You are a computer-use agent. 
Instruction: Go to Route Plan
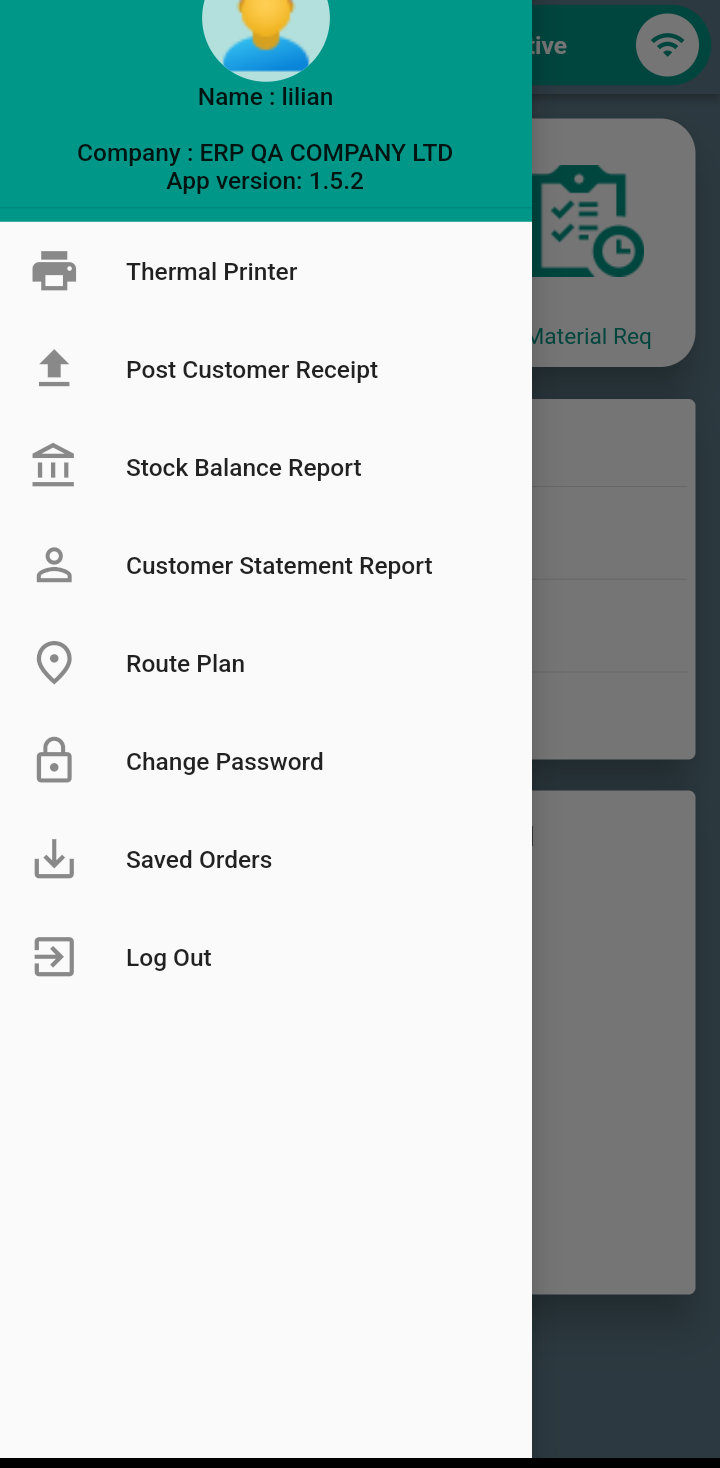[185, 664]
